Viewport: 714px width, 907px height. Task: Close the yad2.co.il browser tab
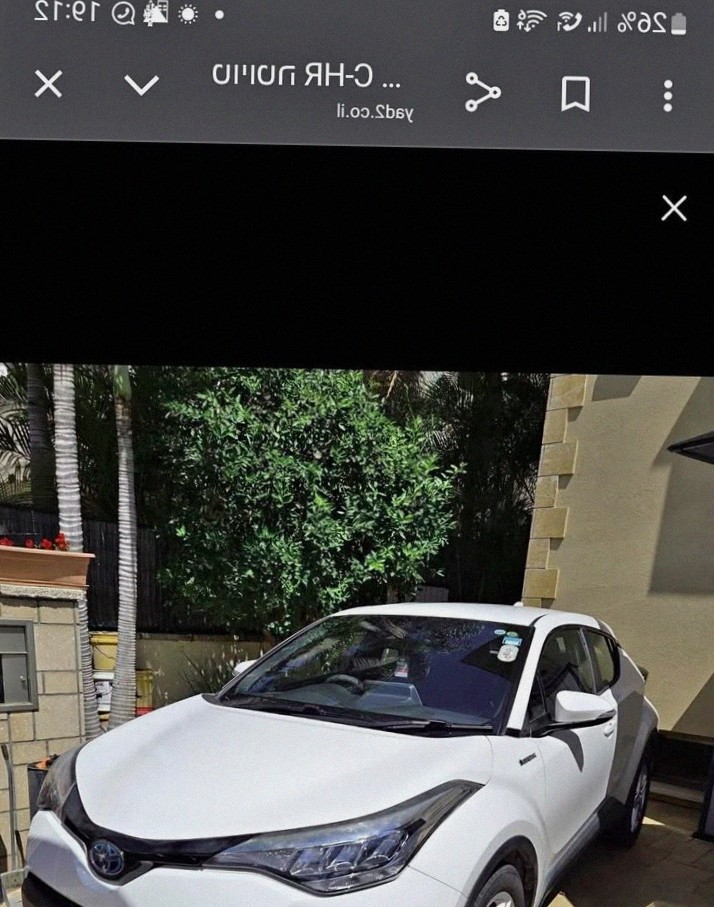pos(48,84)
